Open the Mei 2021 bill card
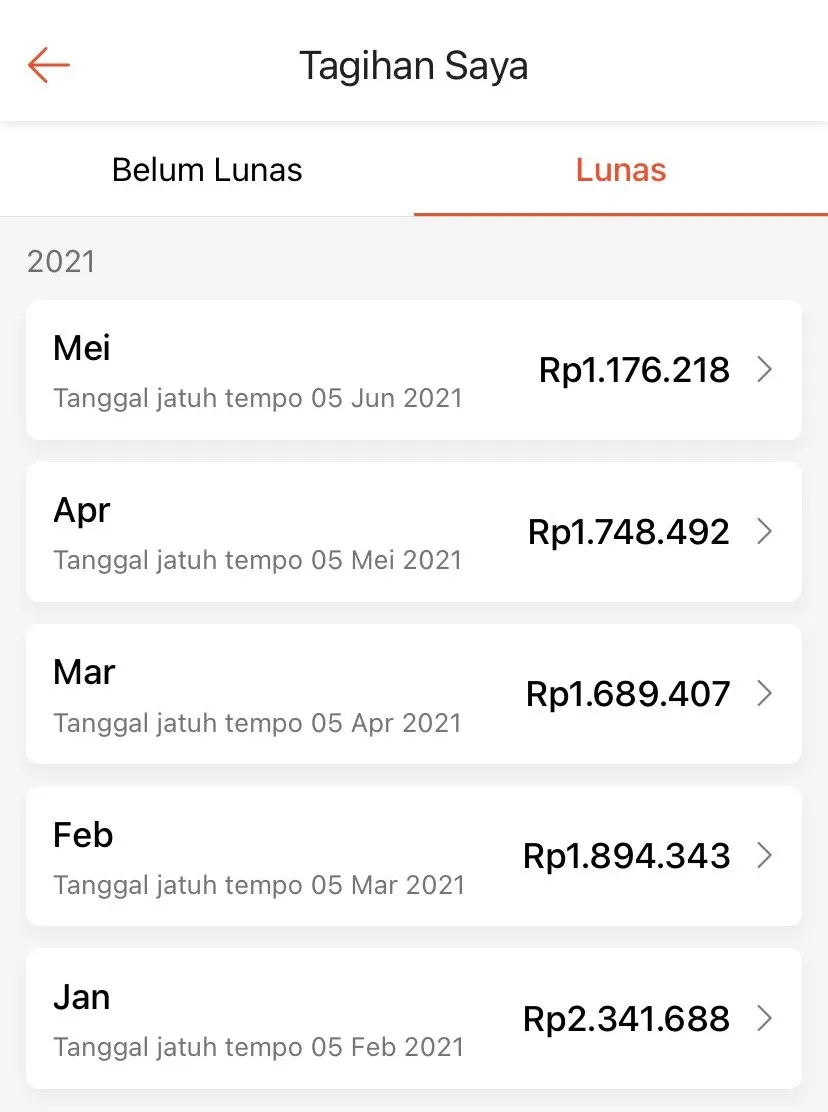The width and height of the screenshot is (828, 1112). pos(414,370)
